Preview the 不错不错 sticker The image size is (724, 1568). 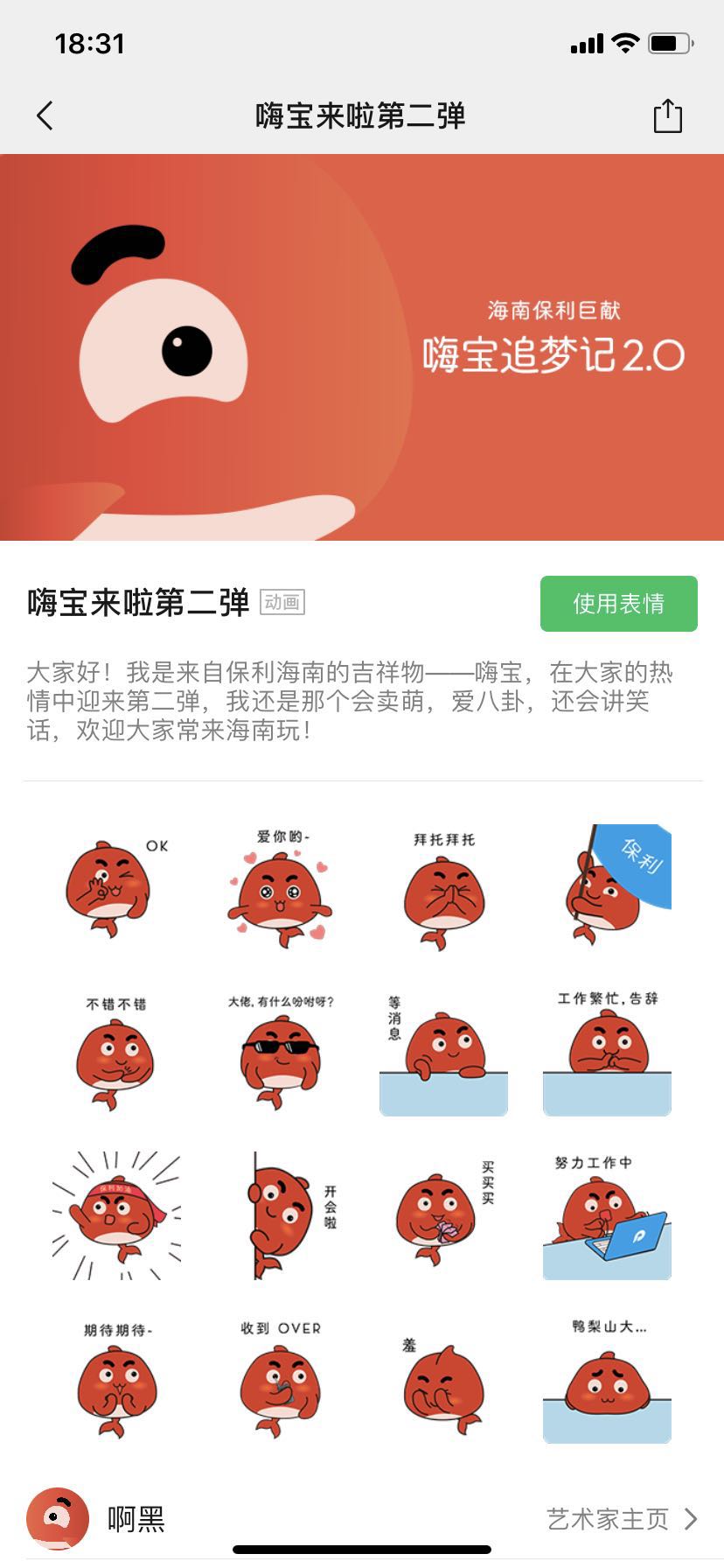tap(115, 1052)
